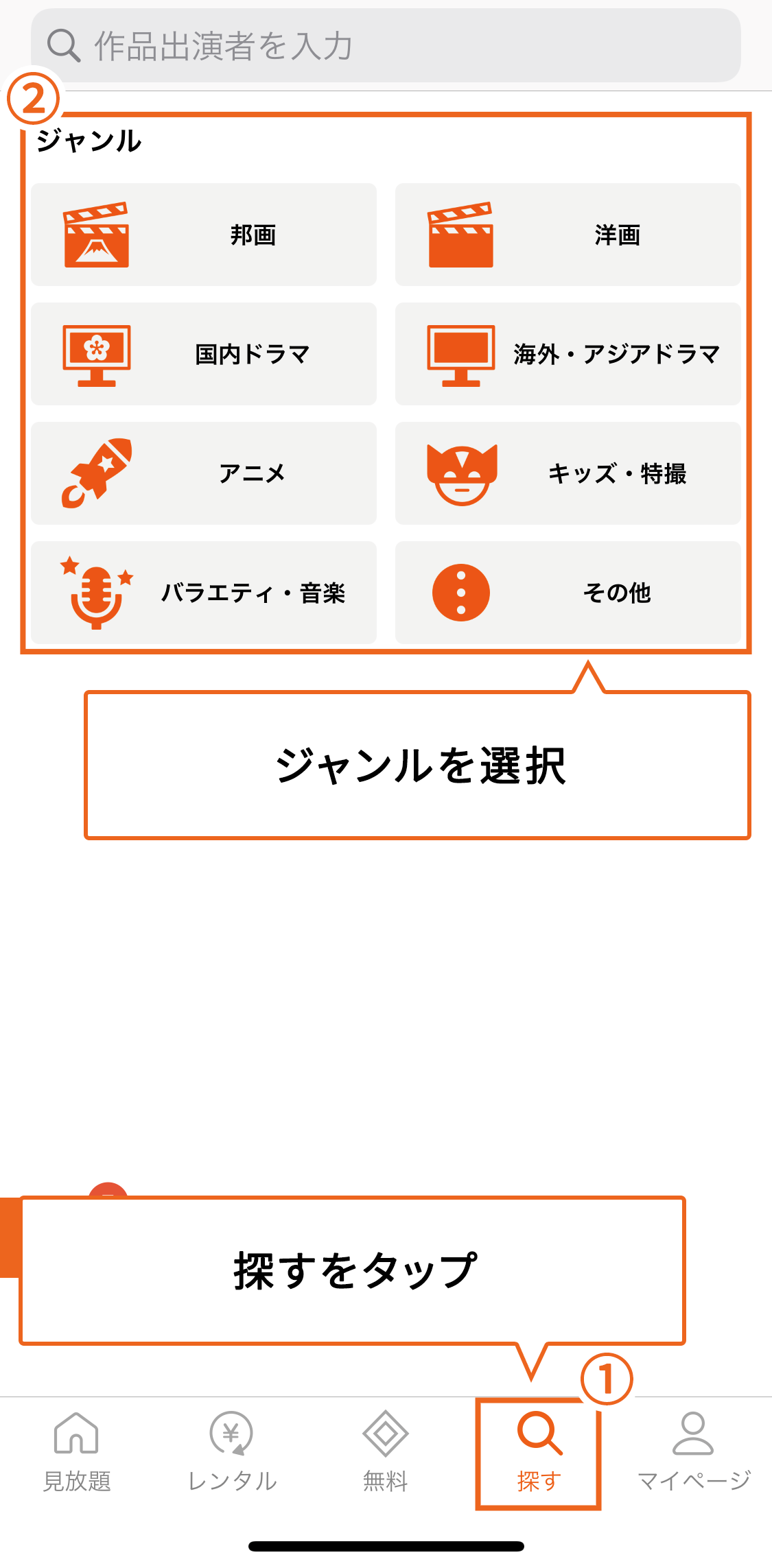Open the 邦画 genre
The height and width of the screenshot is (1568, 772).
[x=204, y=235]
